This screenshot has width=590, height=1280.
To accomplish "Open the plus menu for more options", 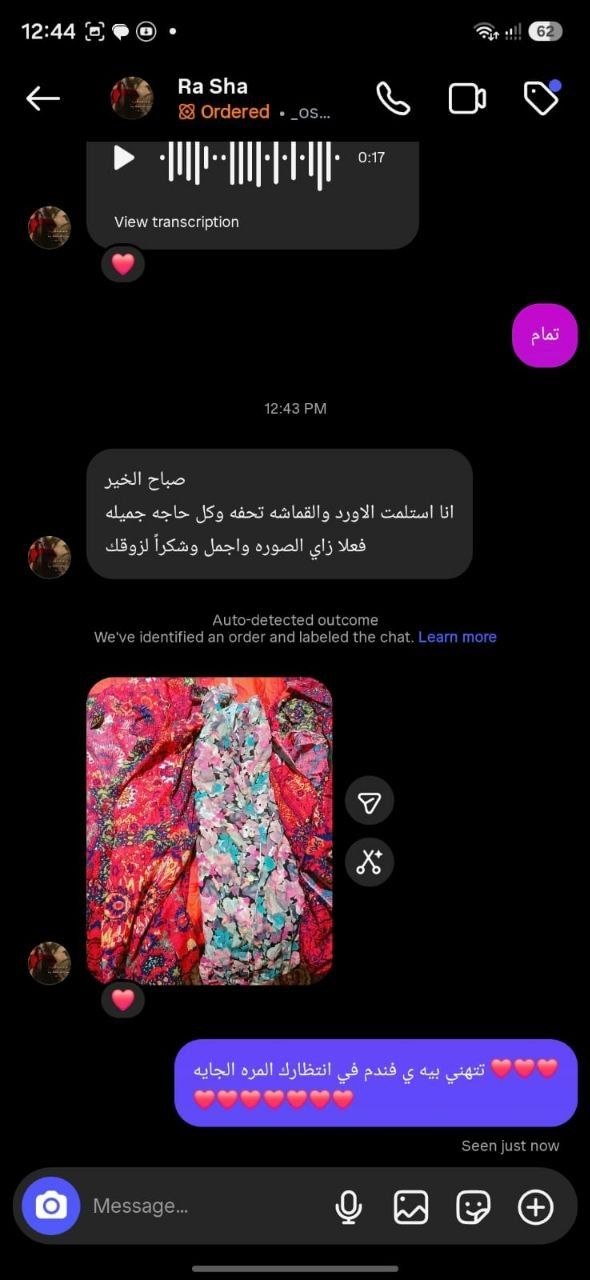I will pos(536,1207).
